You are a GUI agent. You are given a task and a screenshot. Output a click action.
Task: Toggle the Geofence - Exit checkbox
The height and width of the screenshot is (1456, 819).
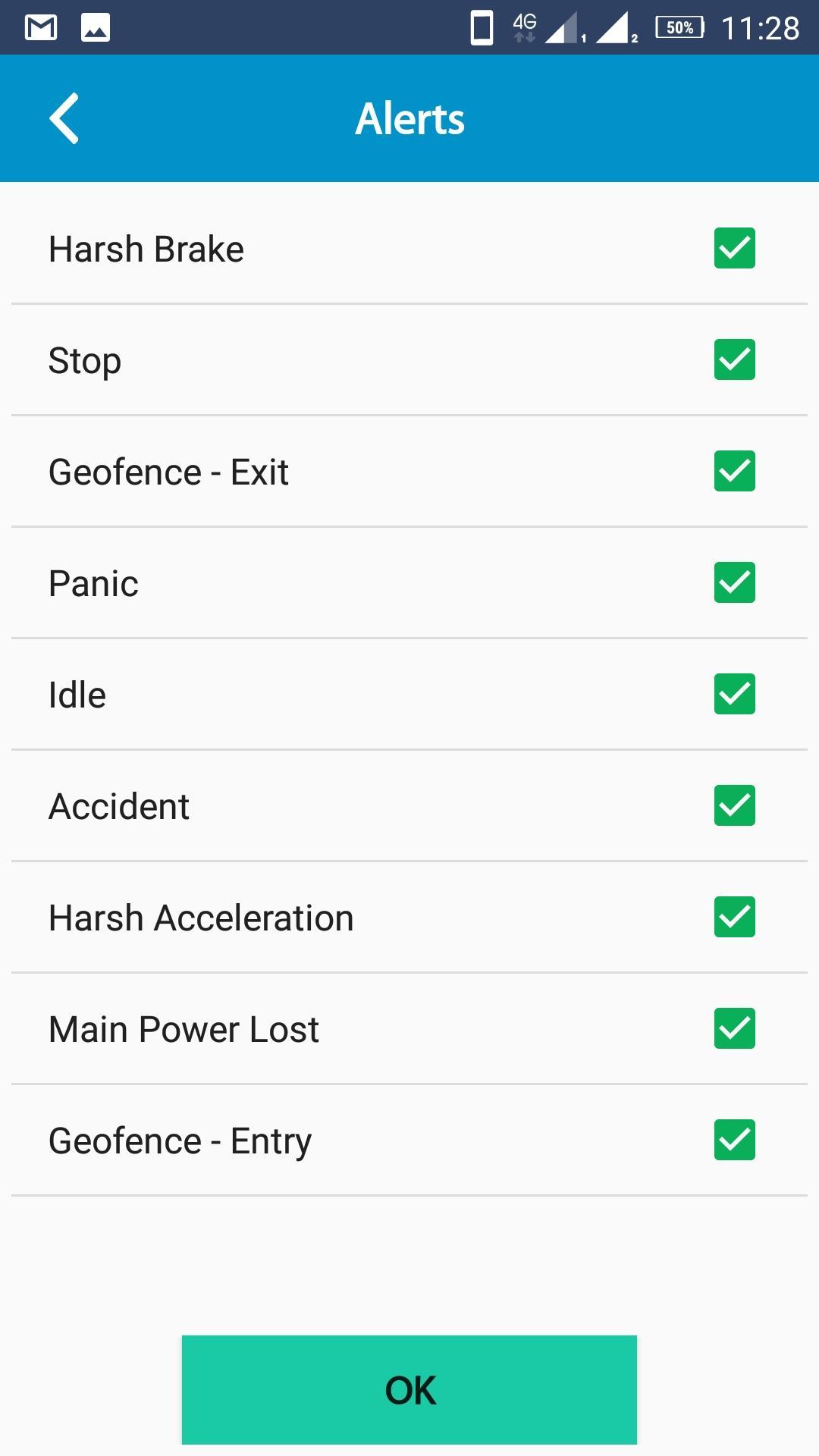click(734, 471)
